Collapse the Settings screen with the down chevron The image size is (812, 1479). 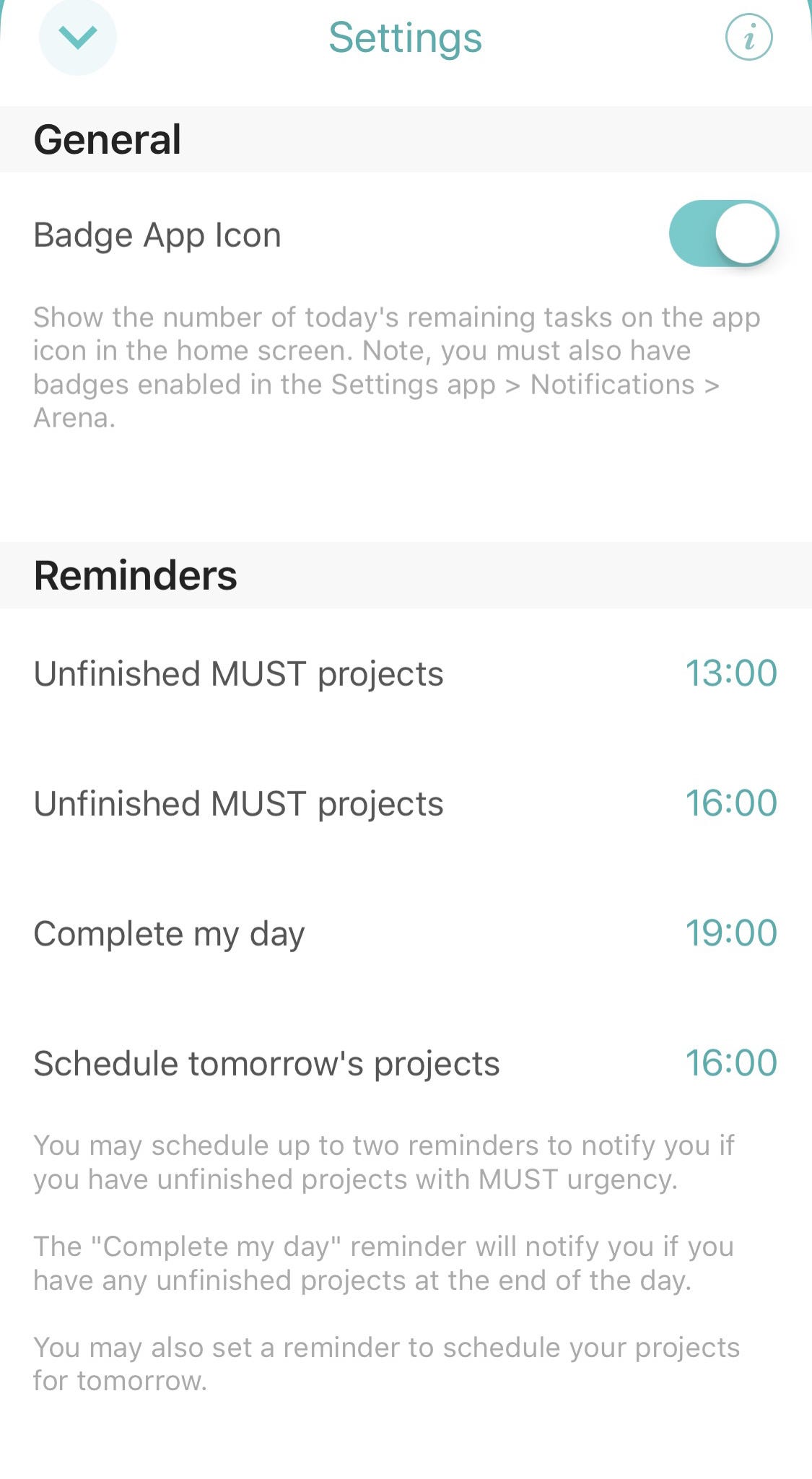point(77,38)
